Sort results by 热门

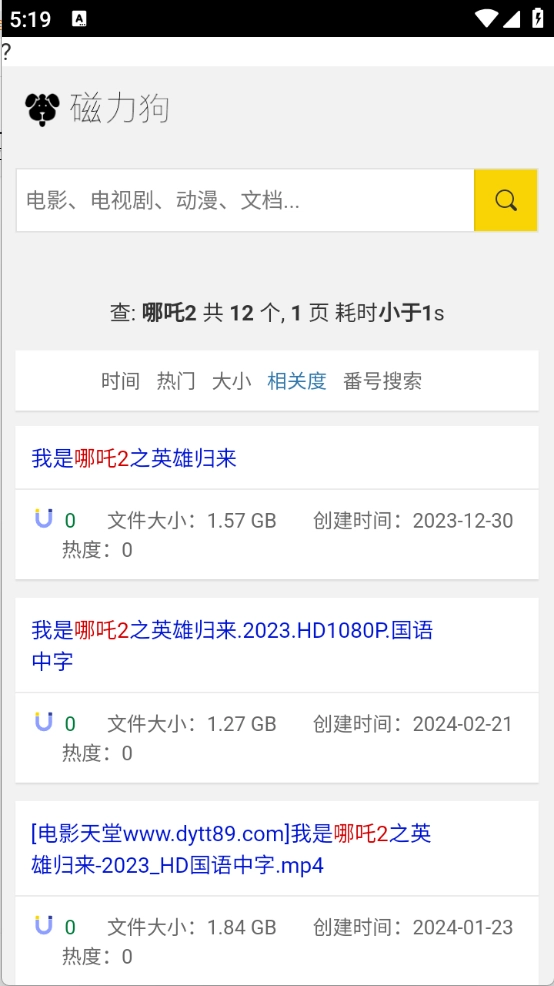pyautogui.click(x=176, y=381)
